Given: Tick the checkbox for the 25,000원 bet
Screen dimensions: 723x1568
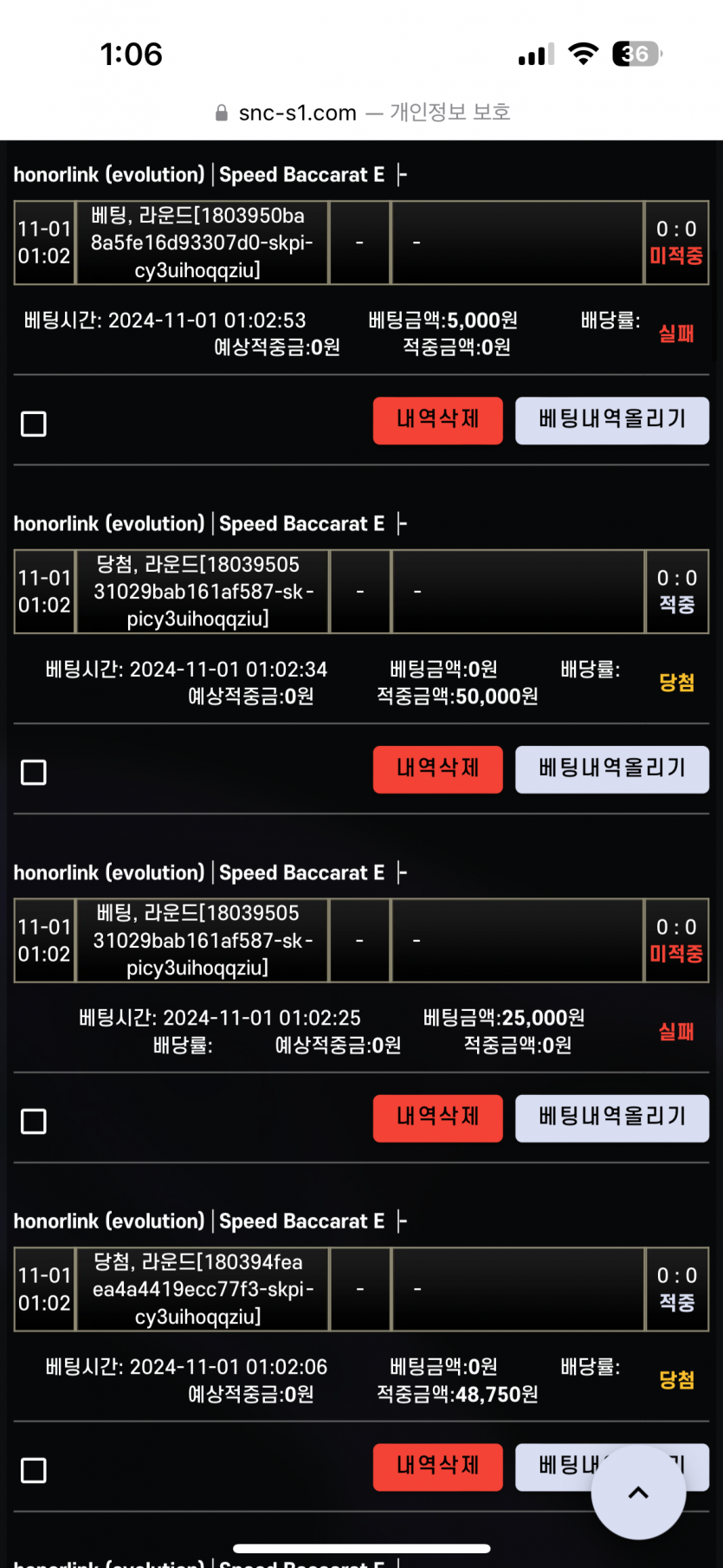Looking at the screenshot, I should pyautogui.click(x=34, y=1121).
